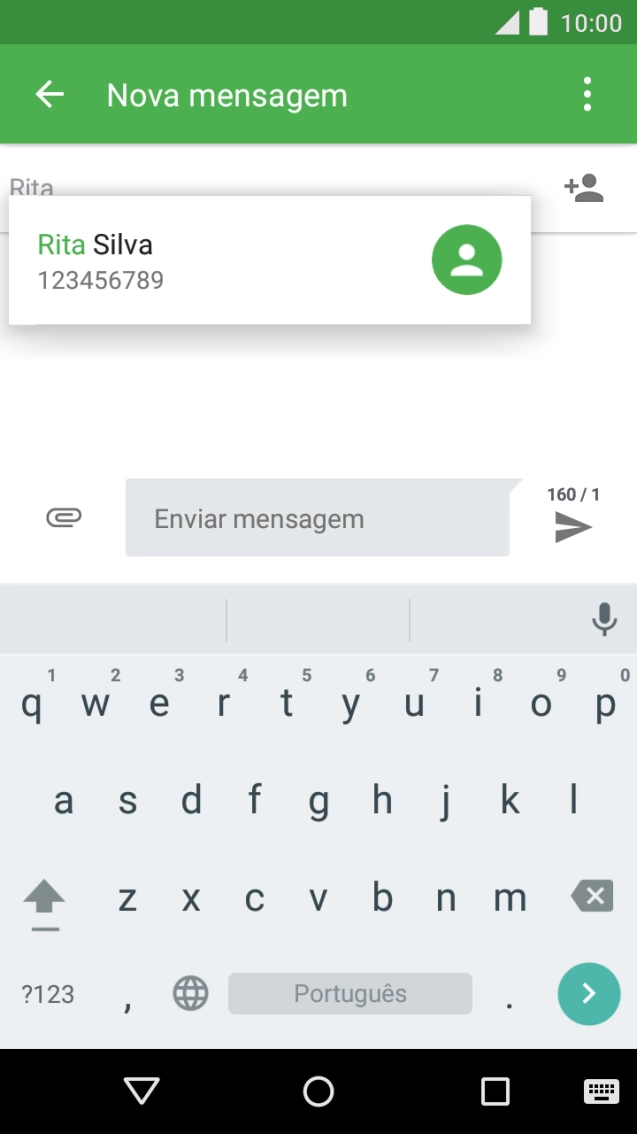Screen dimensions: 637x1134
Task: Tap the green next-arrow keyboard key
Action: tap(589, 994)
